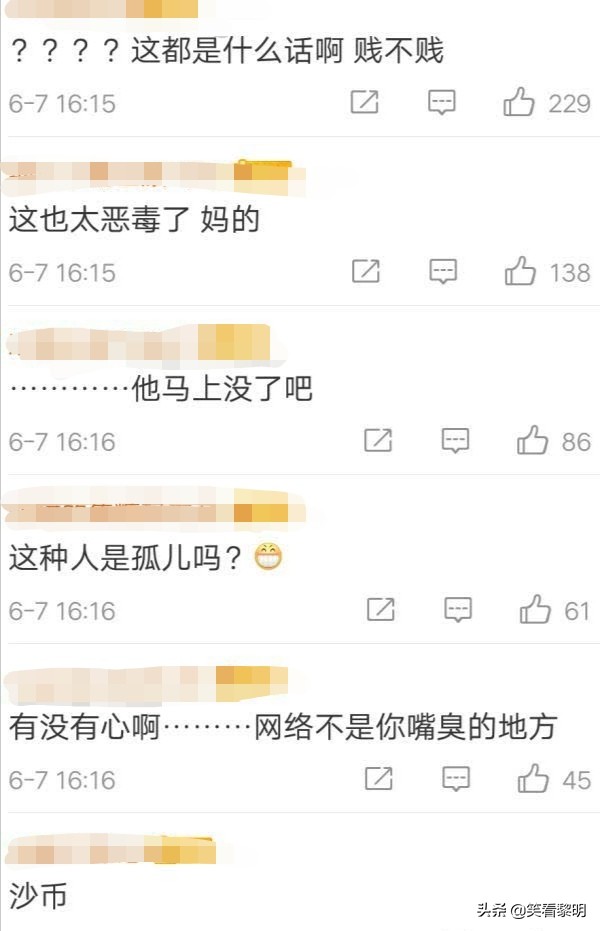The image size is (600, 931).
Task: Repost the '这也太恶毒了 妈的' comment
Action: click(366, 271)
